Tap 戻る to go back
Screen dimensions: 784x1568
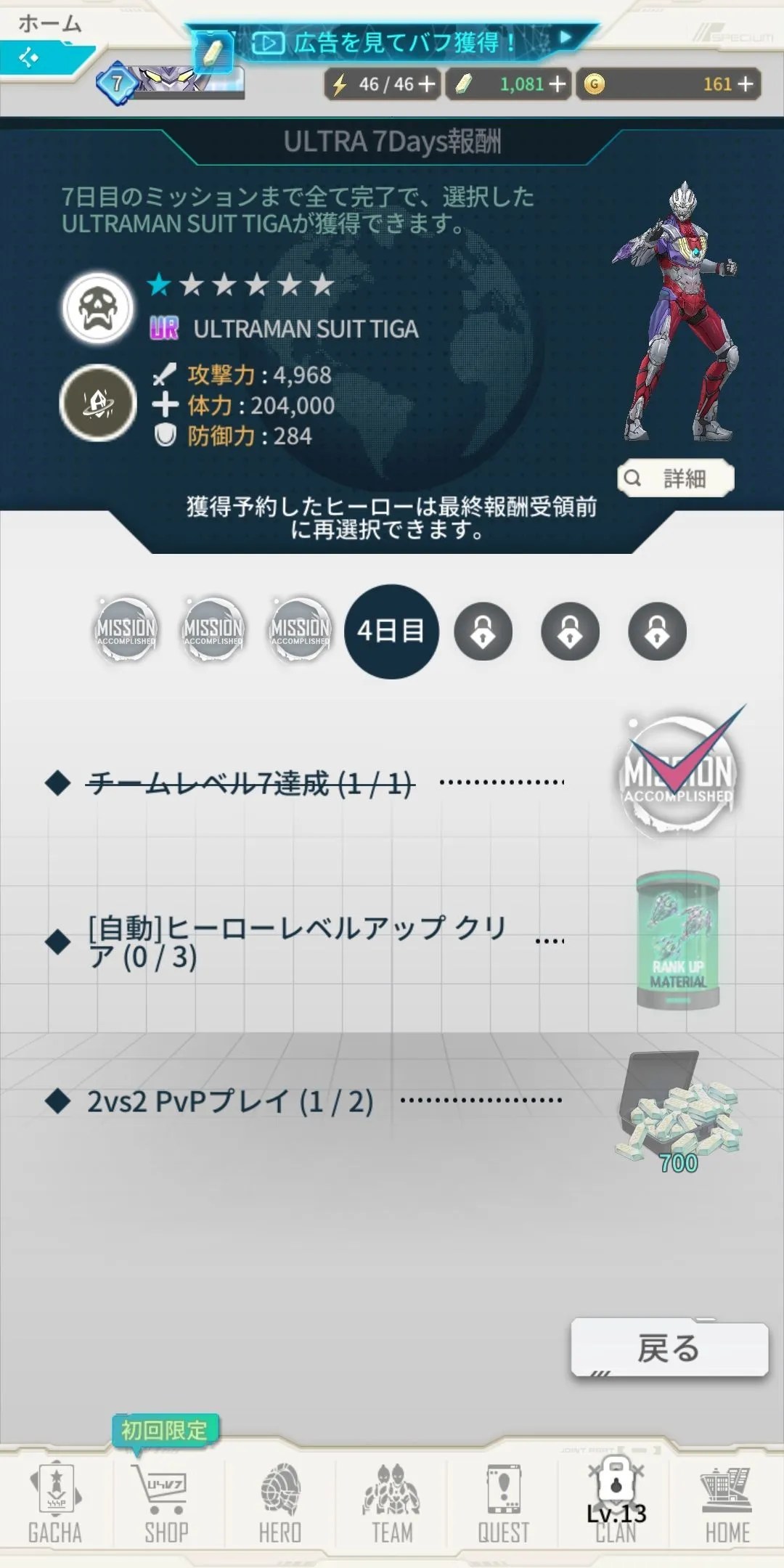point(669,1348)
